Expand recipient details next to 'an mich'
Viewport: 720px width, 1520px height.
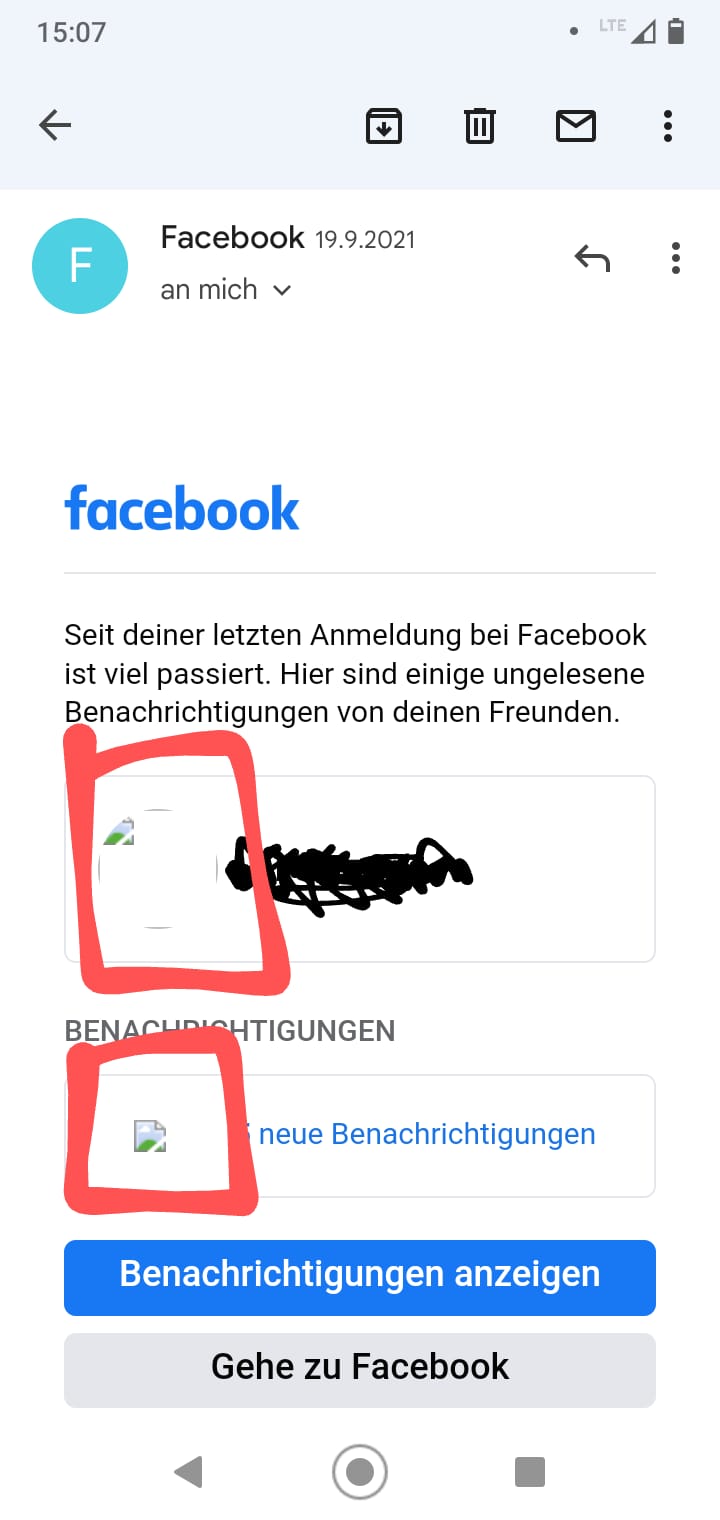[x=282, y=290]
